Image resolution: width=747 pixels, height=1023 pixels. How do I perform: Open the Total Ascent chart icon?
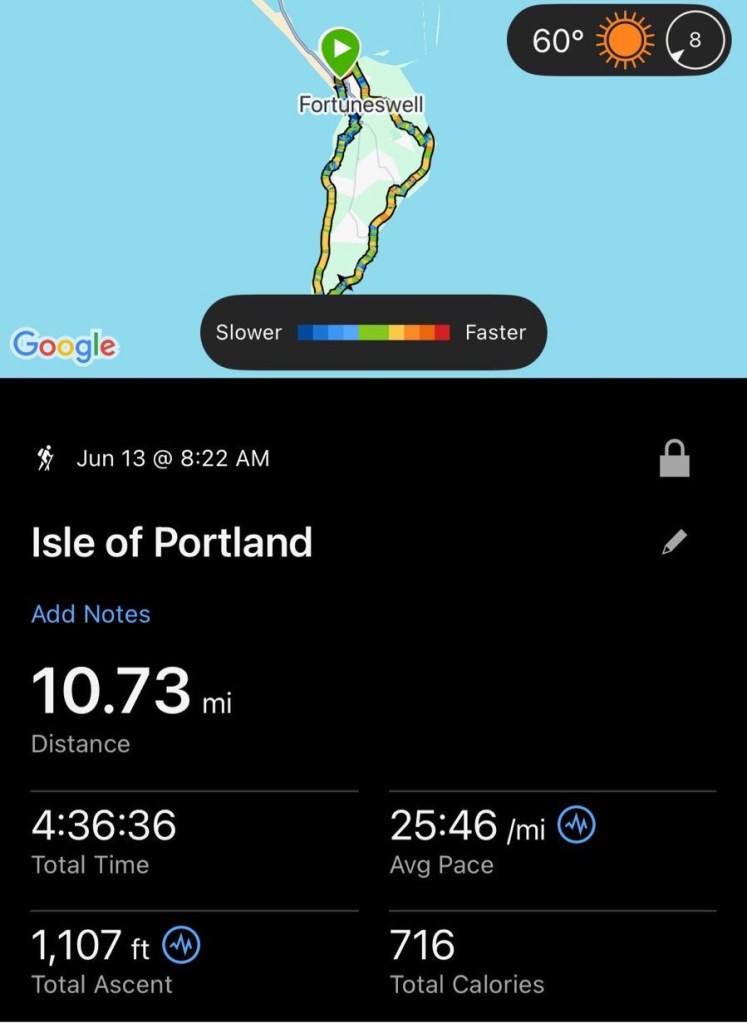[182, 944]
